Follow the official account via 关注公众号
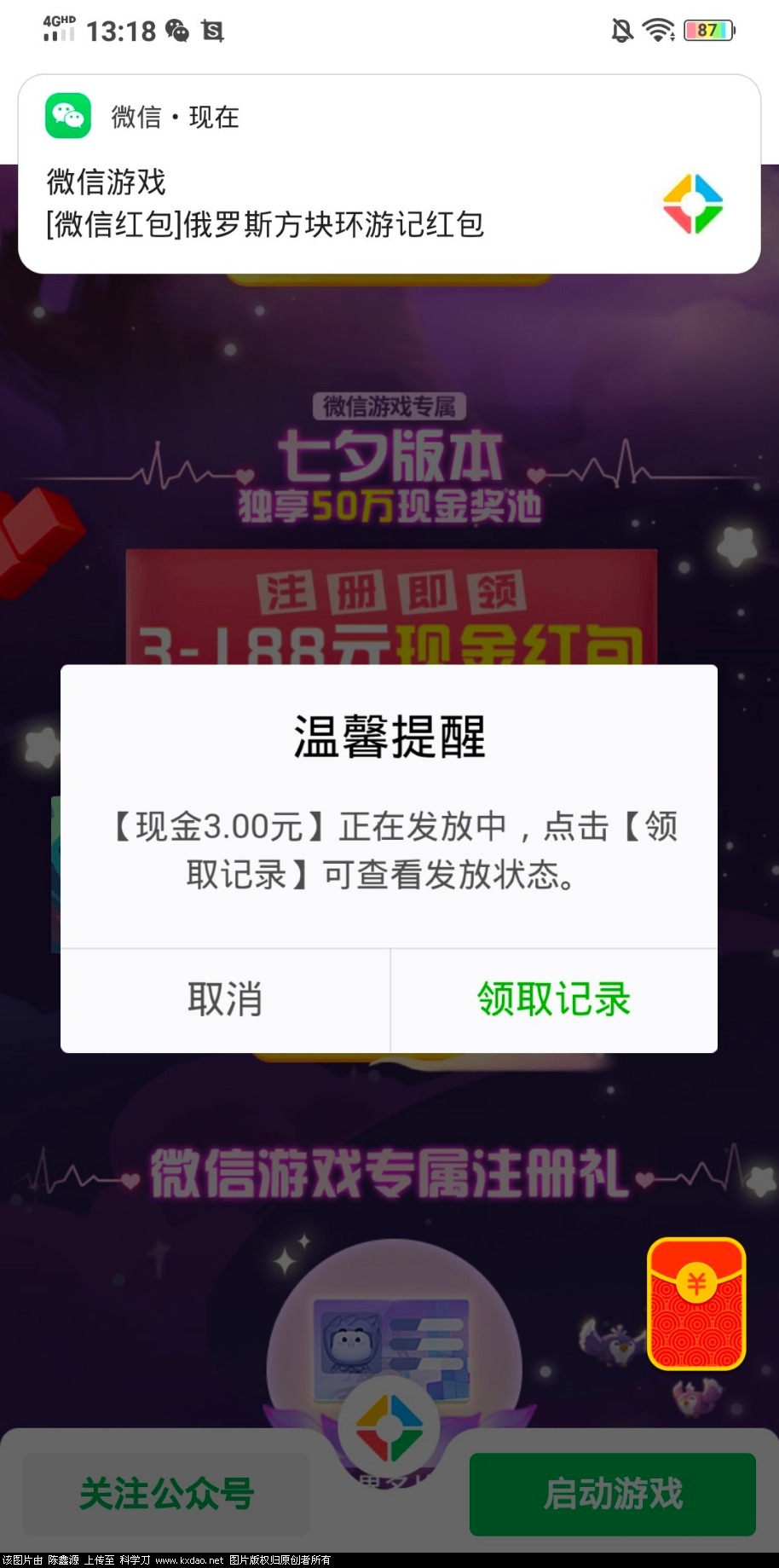Image resolution: width=779 pixels, height=1568 pixels. click(x=167, y=1494)
